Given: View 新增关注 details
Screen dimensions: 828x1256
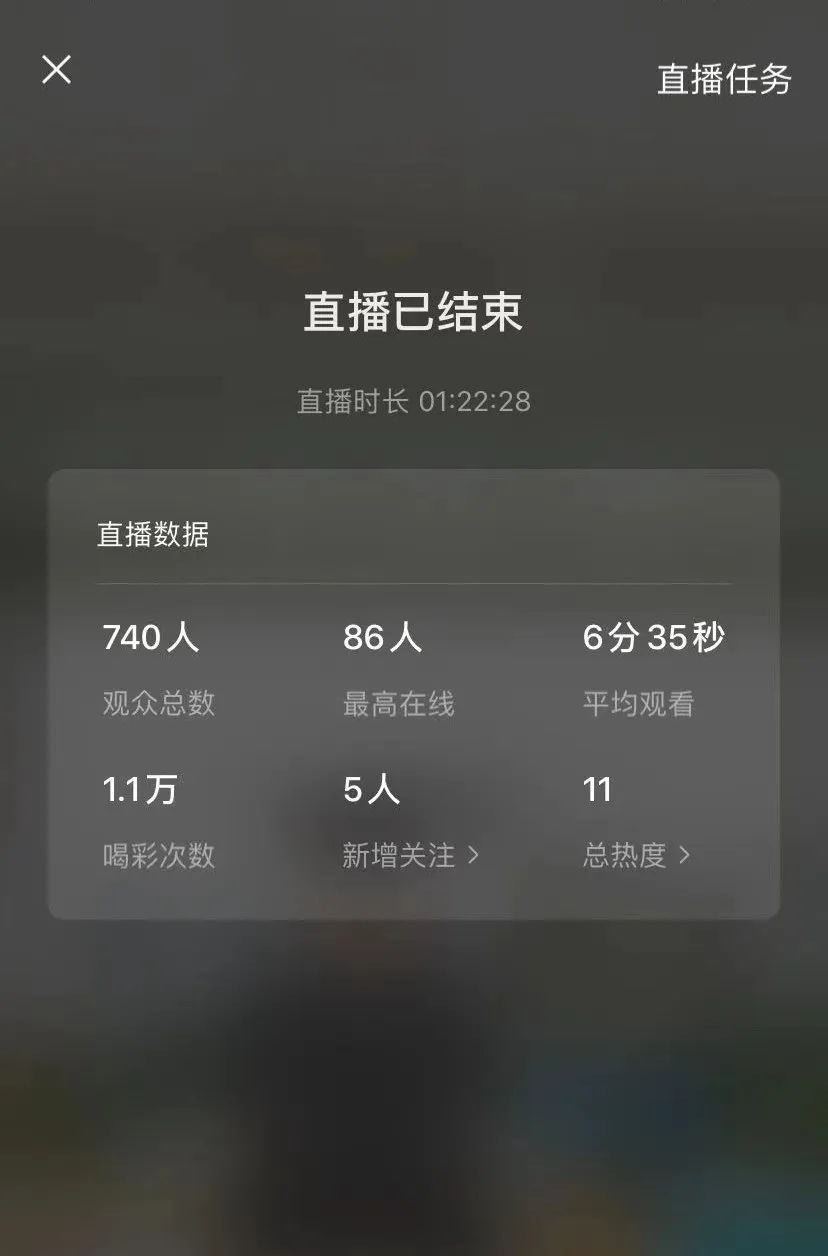Looking at the screenshot, I should pos(410,856).
